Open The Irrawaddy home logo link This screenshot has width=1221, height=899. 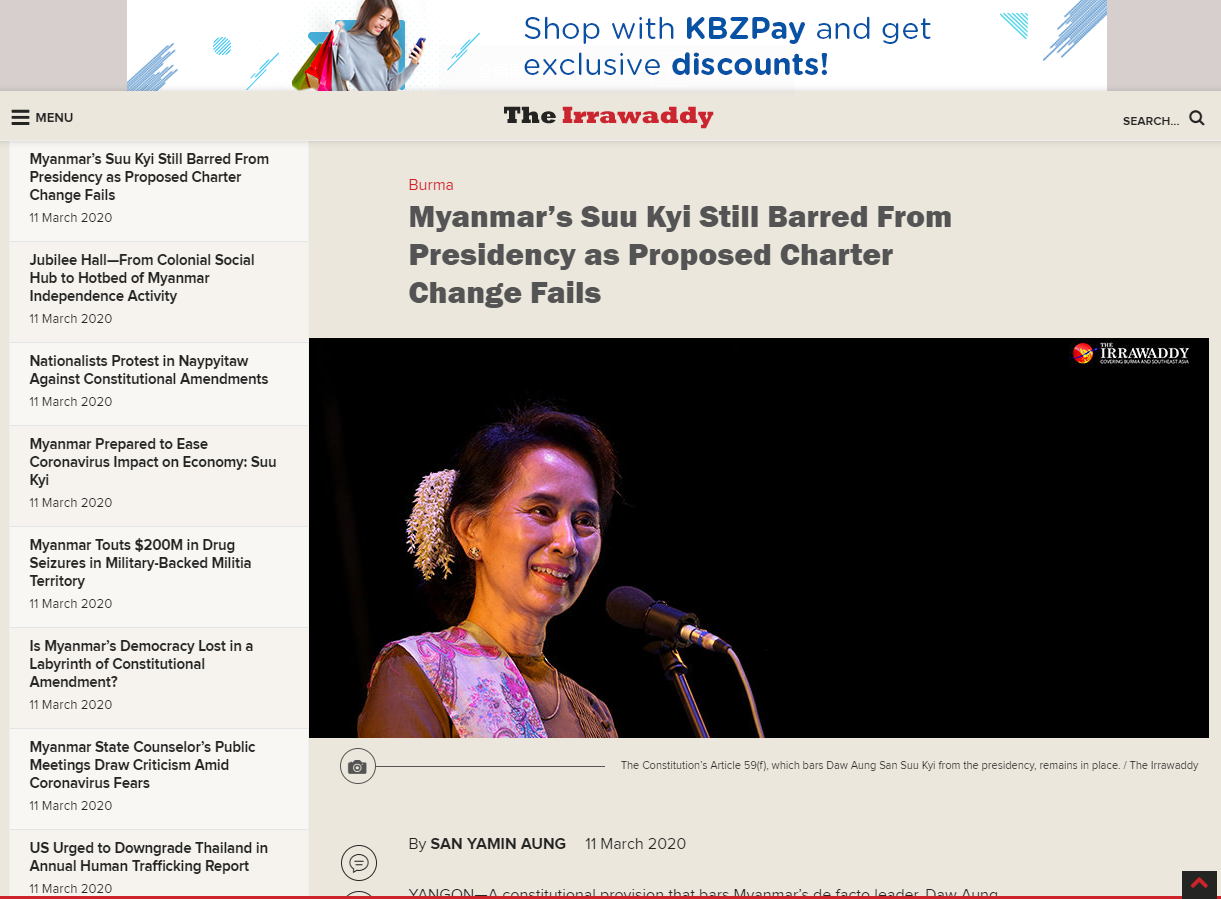tap(608, 117)
